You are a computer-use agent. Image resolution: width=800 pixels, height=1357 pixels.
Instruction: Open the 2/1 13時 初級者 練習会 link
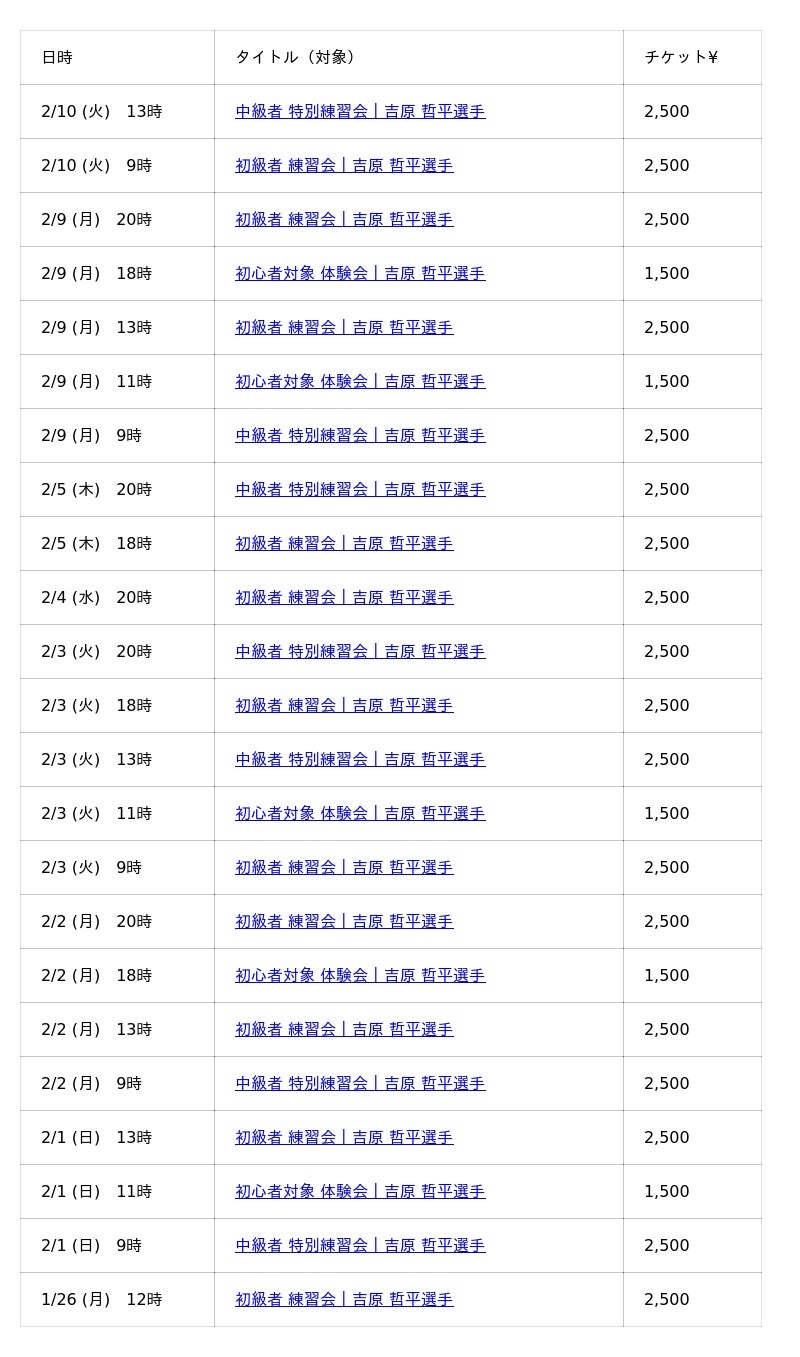click(x=344, y=1138)
